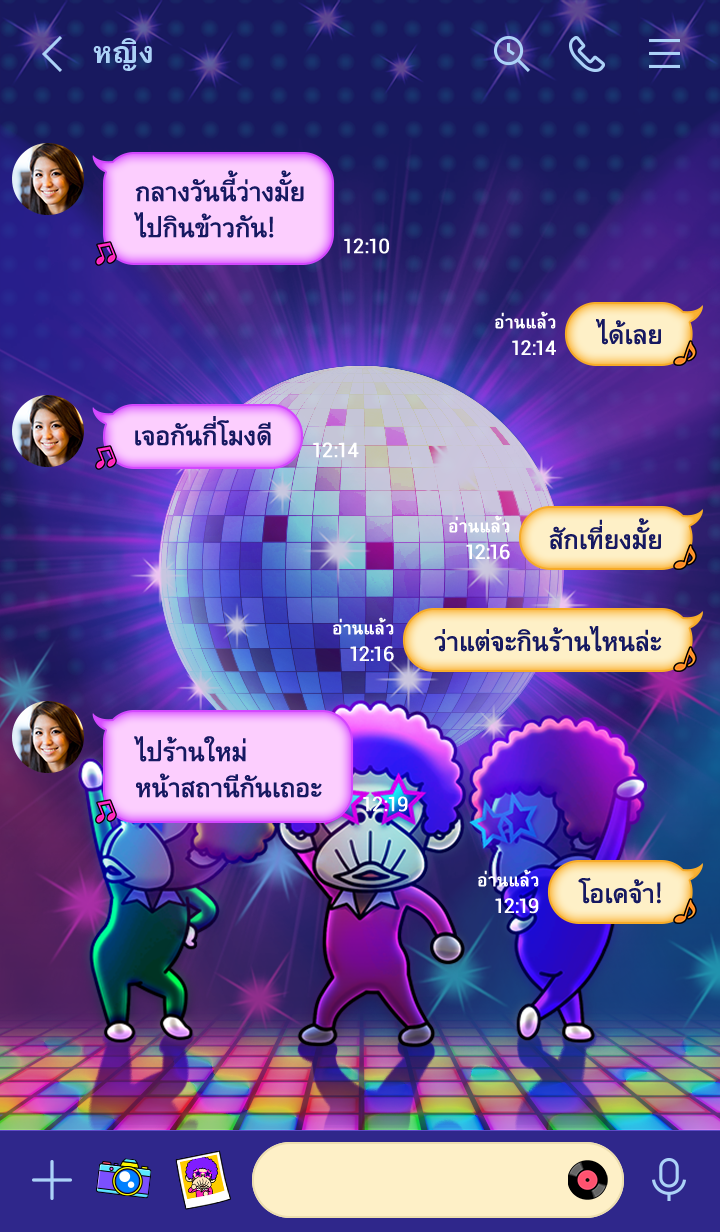Go back from the หญิง chat
Image resolution: width=720 pixels, height=1232 pixels.
point(52,54)
